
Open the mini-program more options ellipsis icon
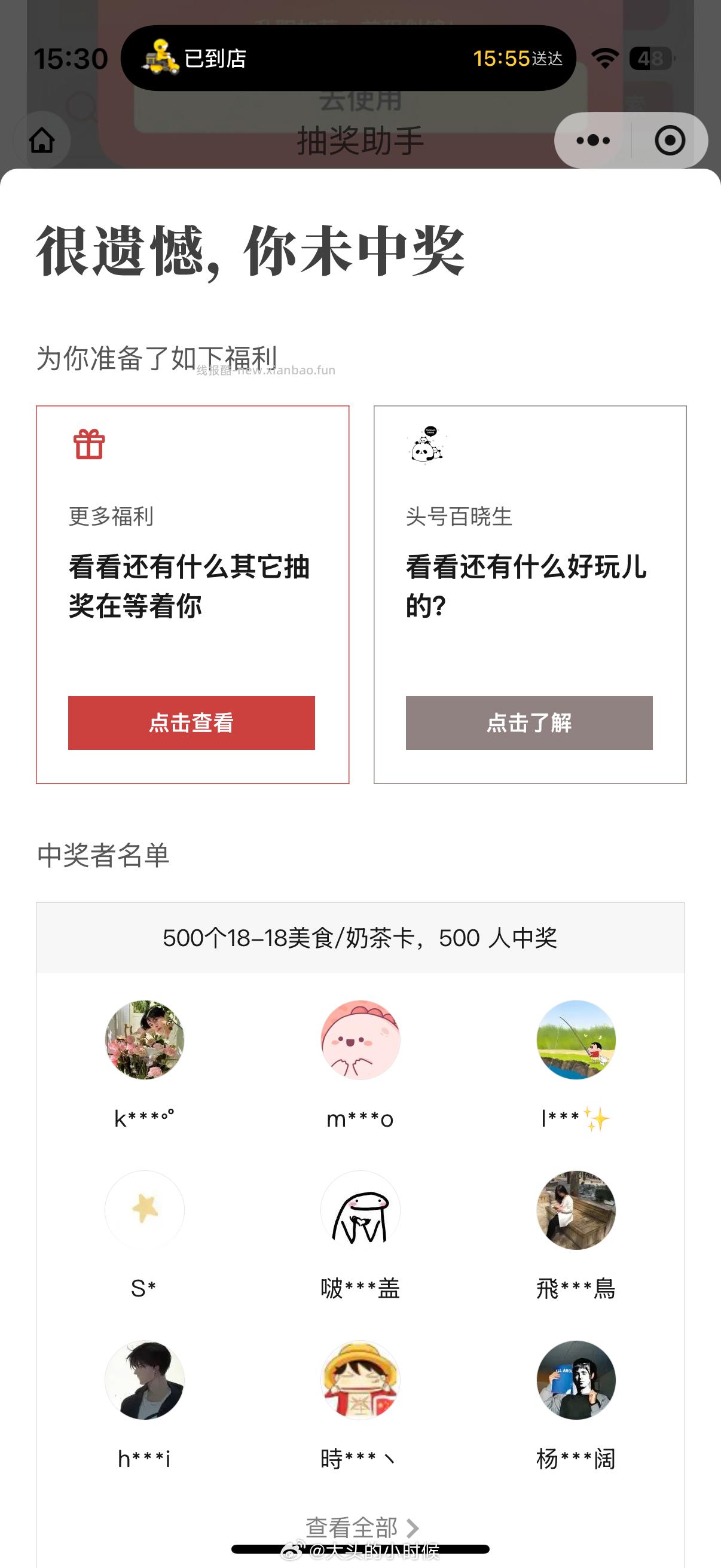[x=592, y=140]
